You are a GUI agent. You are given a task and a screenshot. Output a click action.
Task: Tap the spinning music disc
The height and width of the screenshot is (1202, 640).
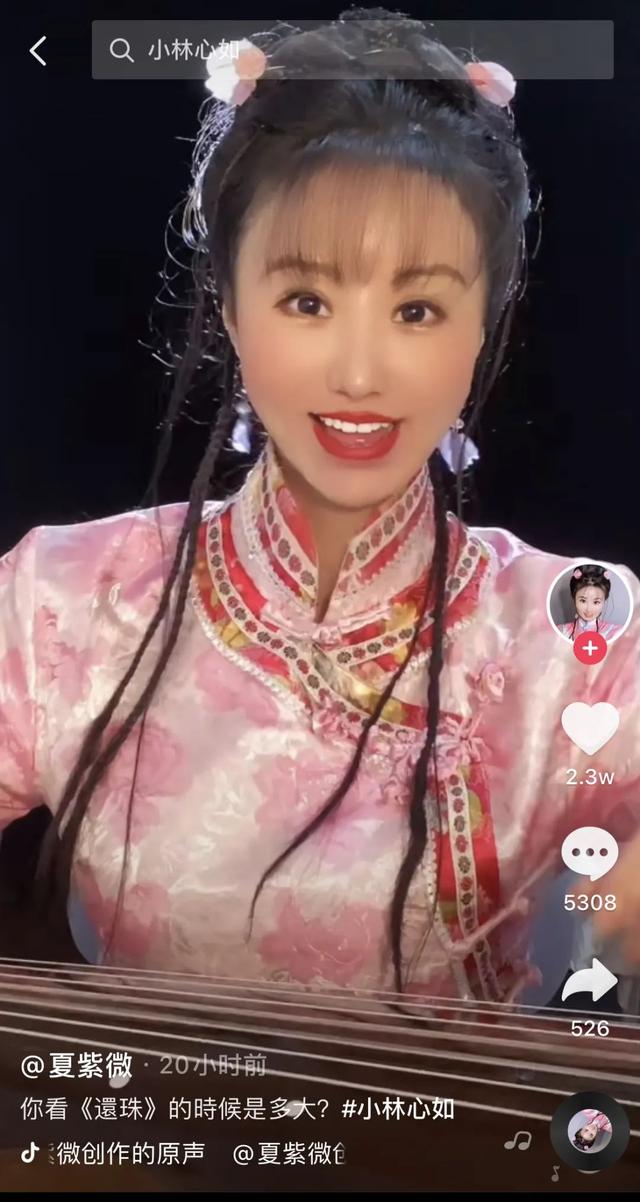tap(589, 1131)
